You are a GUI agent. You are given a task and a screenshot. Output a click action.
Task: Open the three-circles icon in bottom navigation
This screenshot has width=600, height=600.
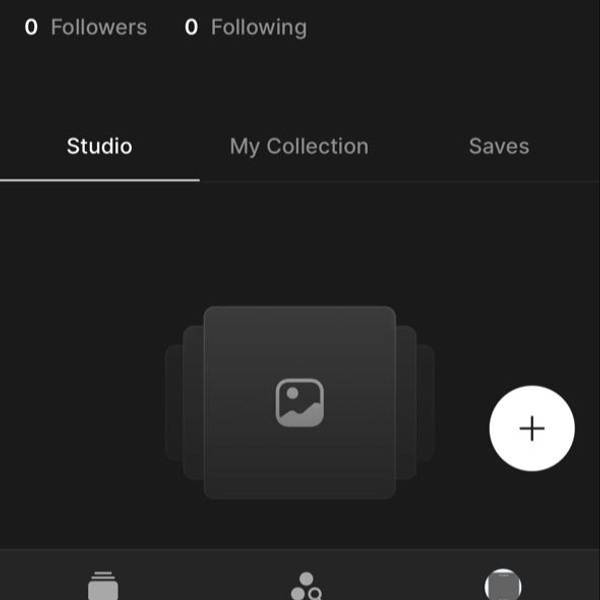[x=305, y=587]
